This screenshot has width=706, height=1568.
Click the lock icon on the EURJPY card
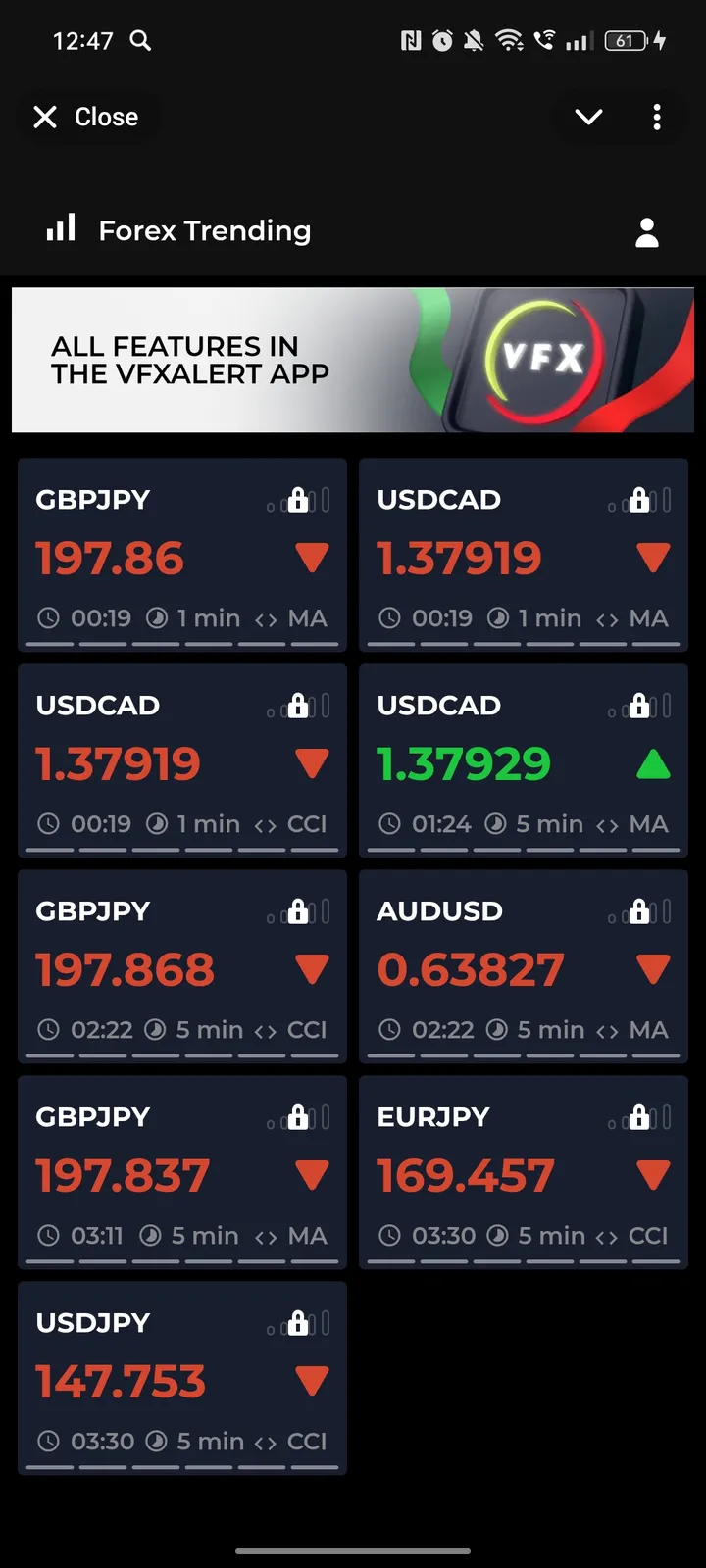pyautogui.click(x=638, y=1116)
